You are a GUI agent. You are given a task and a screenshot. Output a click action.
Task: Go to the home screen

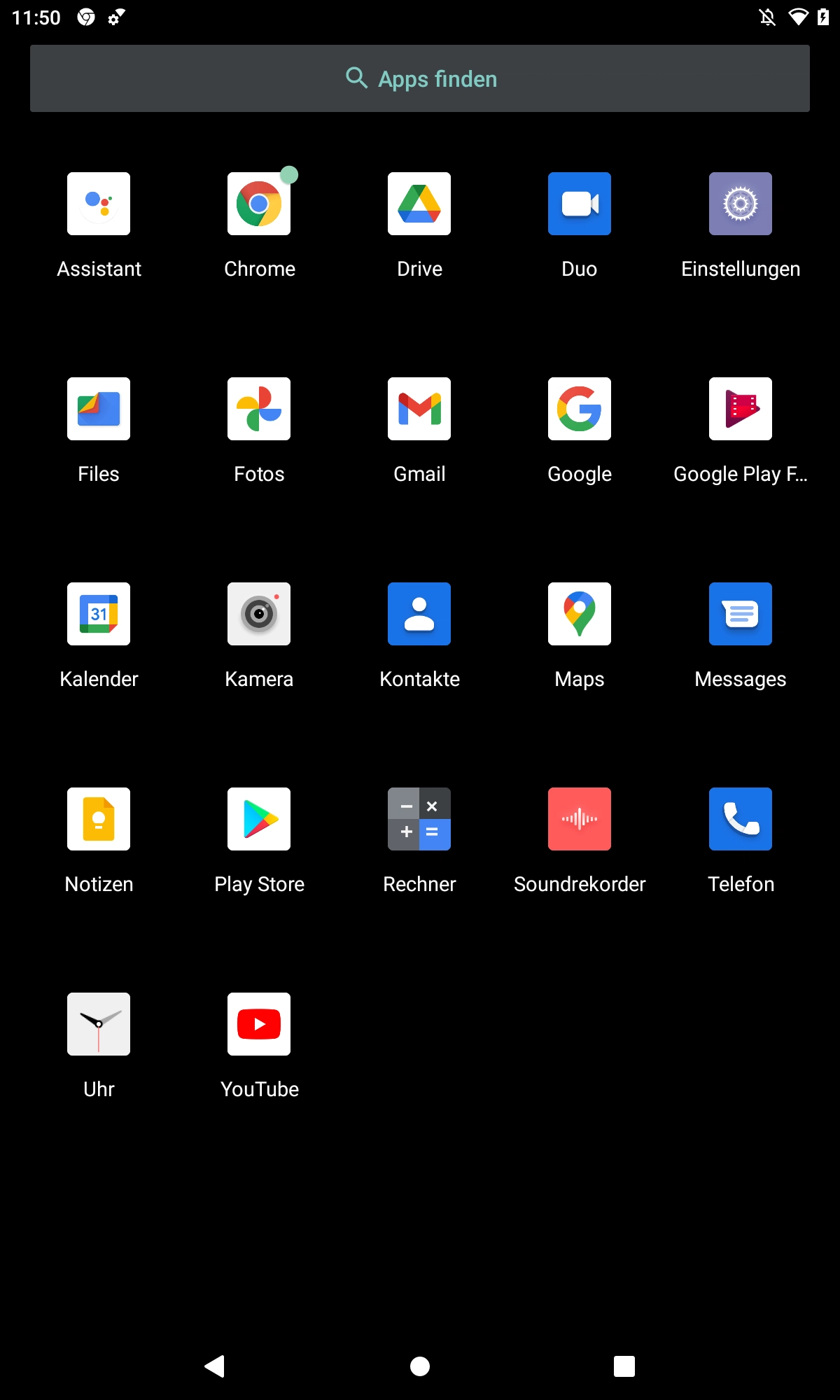point(420,1366)
